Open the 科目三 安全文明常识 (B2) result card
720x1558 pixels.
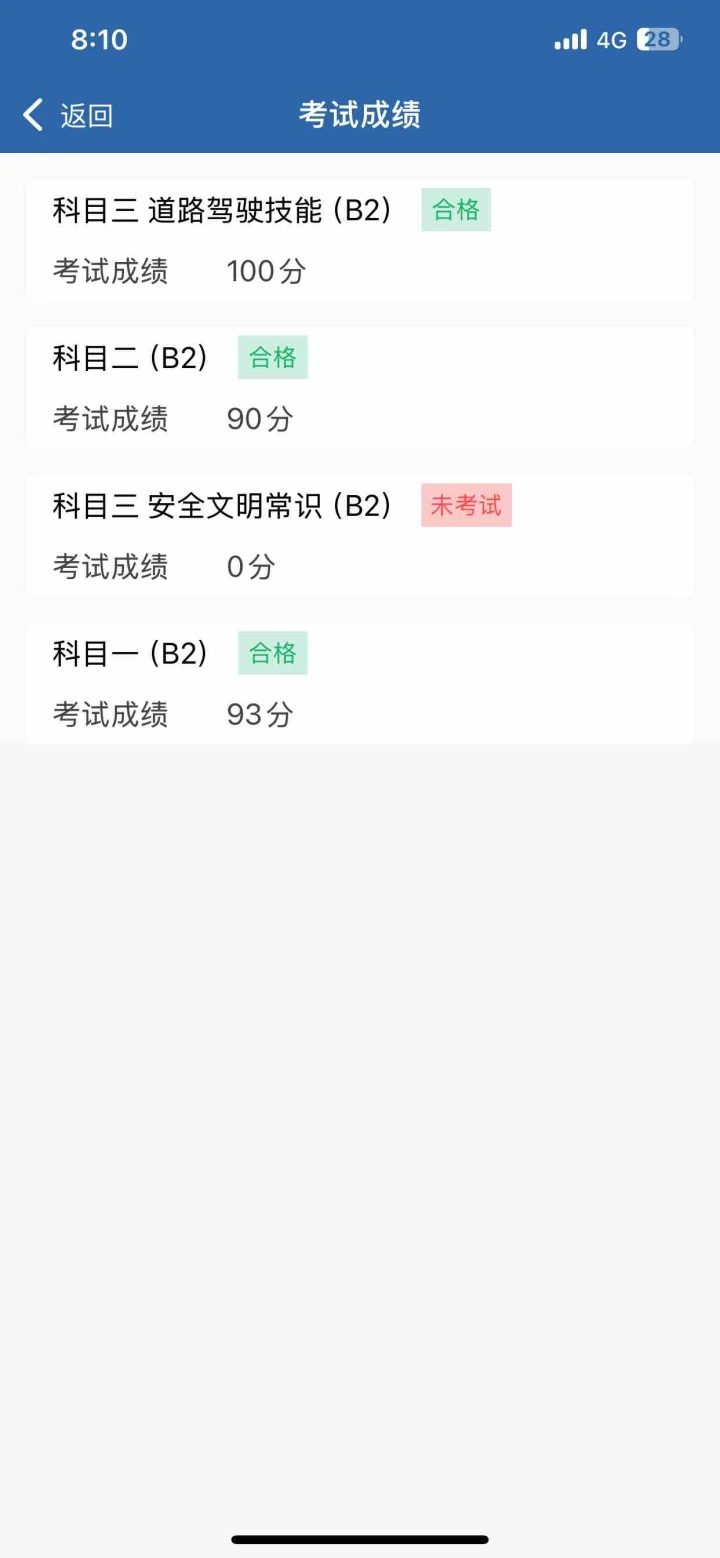coord(359,536)
